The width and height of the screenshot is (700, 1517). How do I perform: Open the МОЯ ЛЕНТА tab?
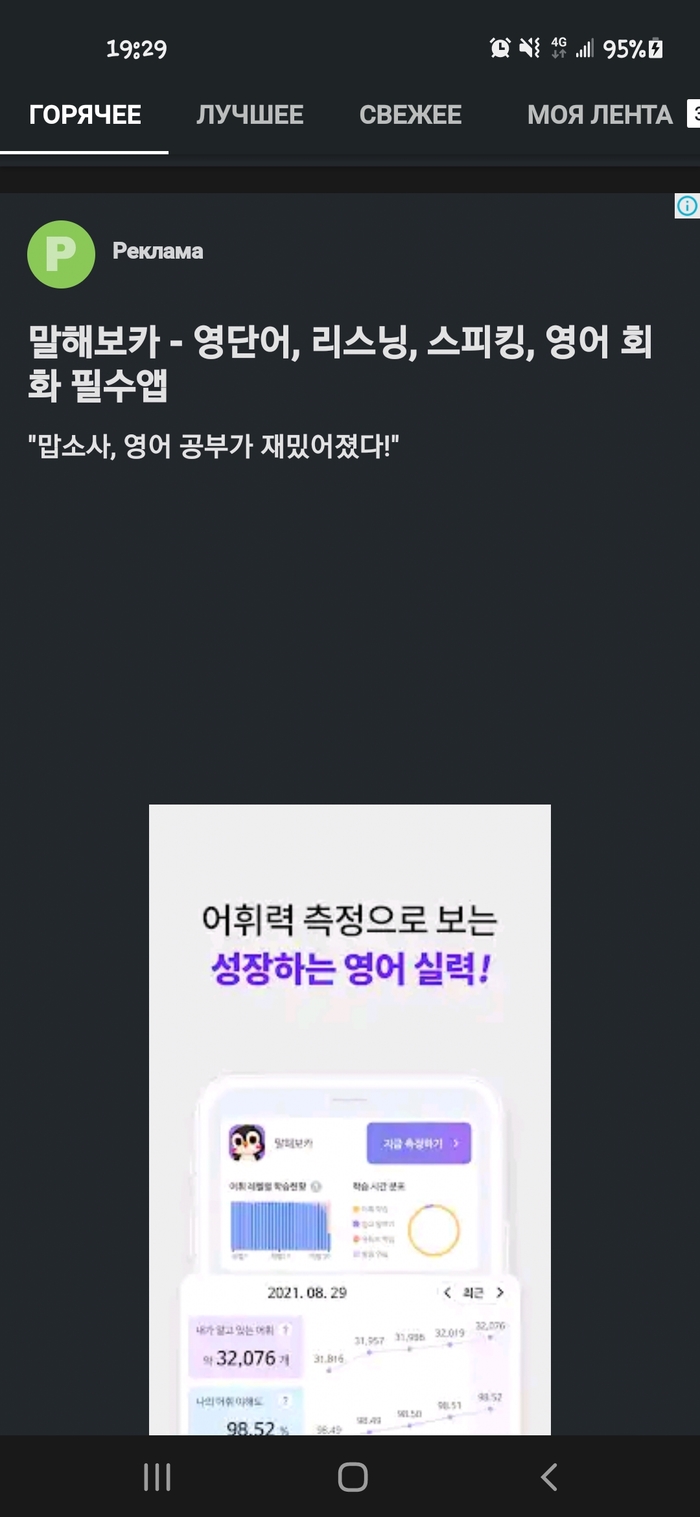599,115
